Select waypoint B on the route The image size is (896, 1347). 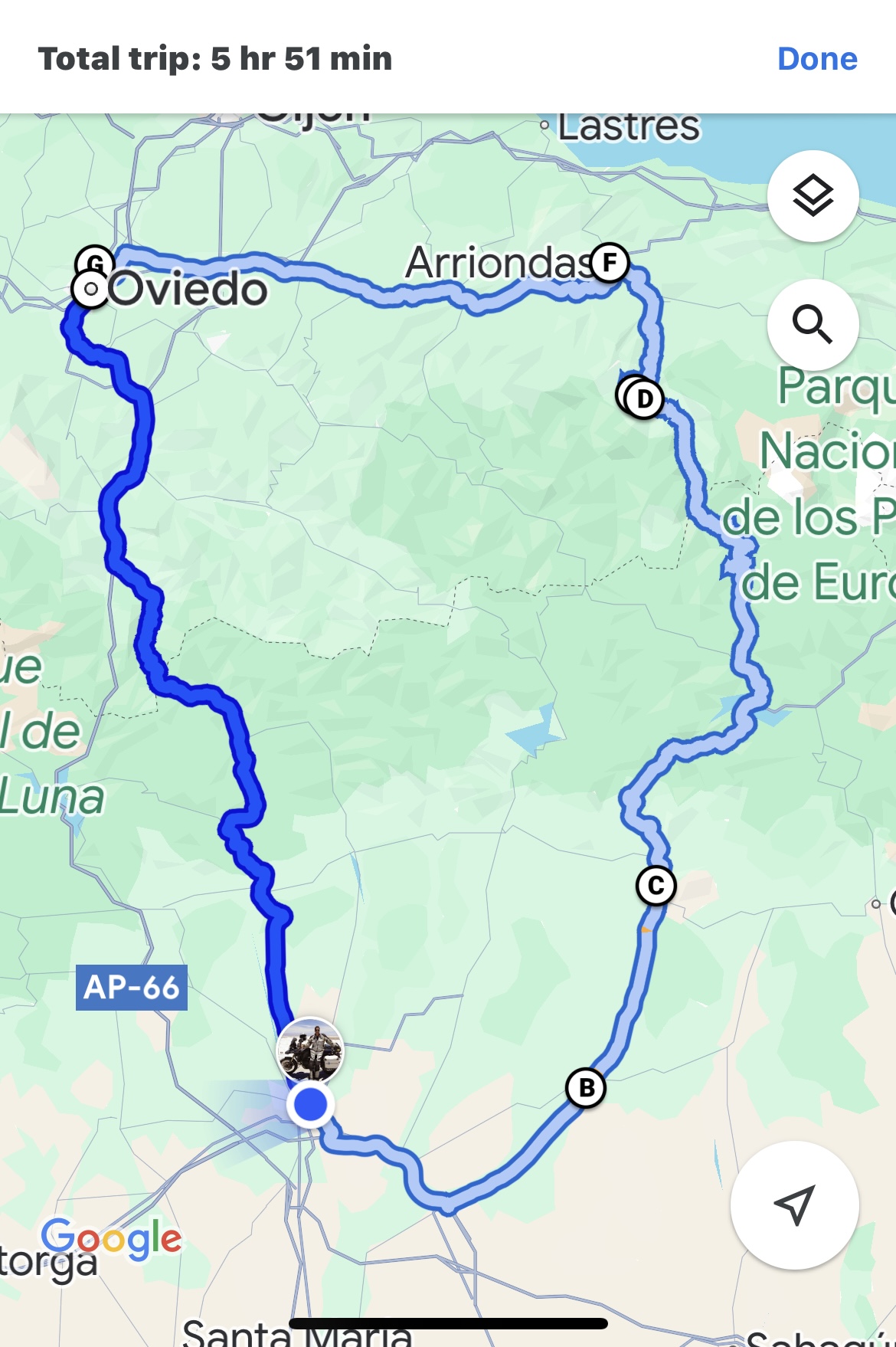(x=586, y=1088)
